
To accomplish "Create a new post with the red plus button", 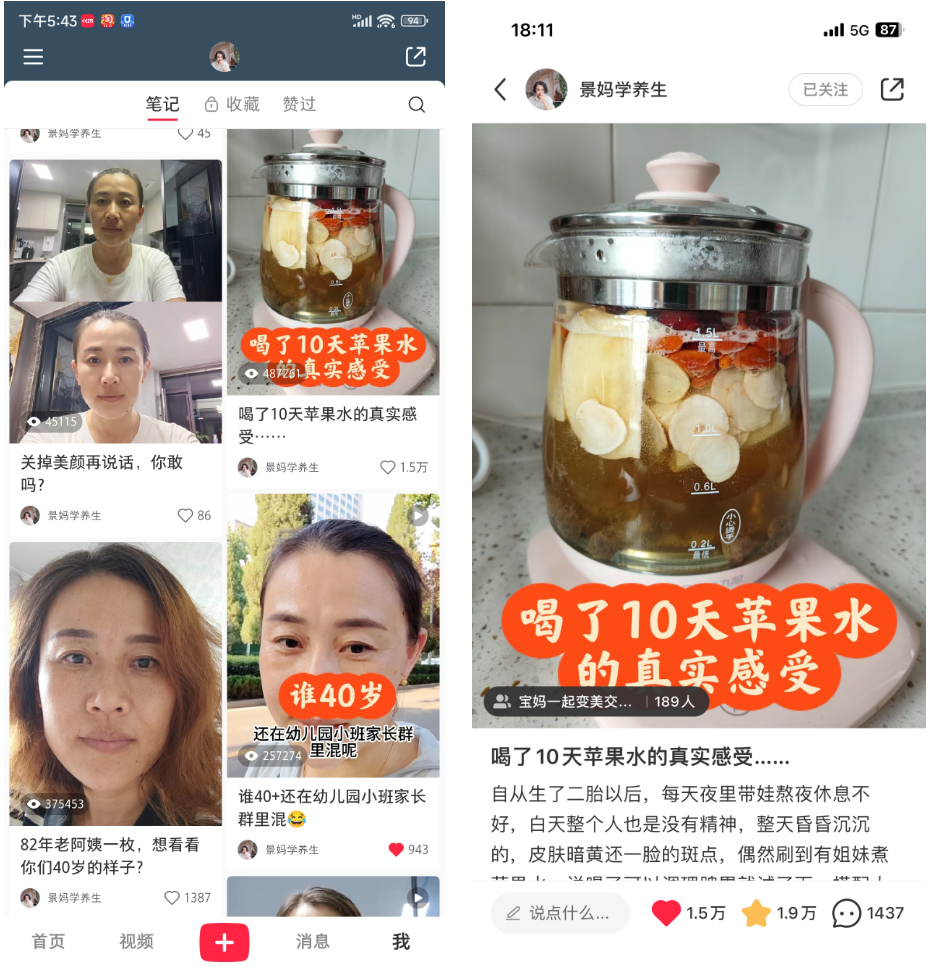I will coord(224,942).
